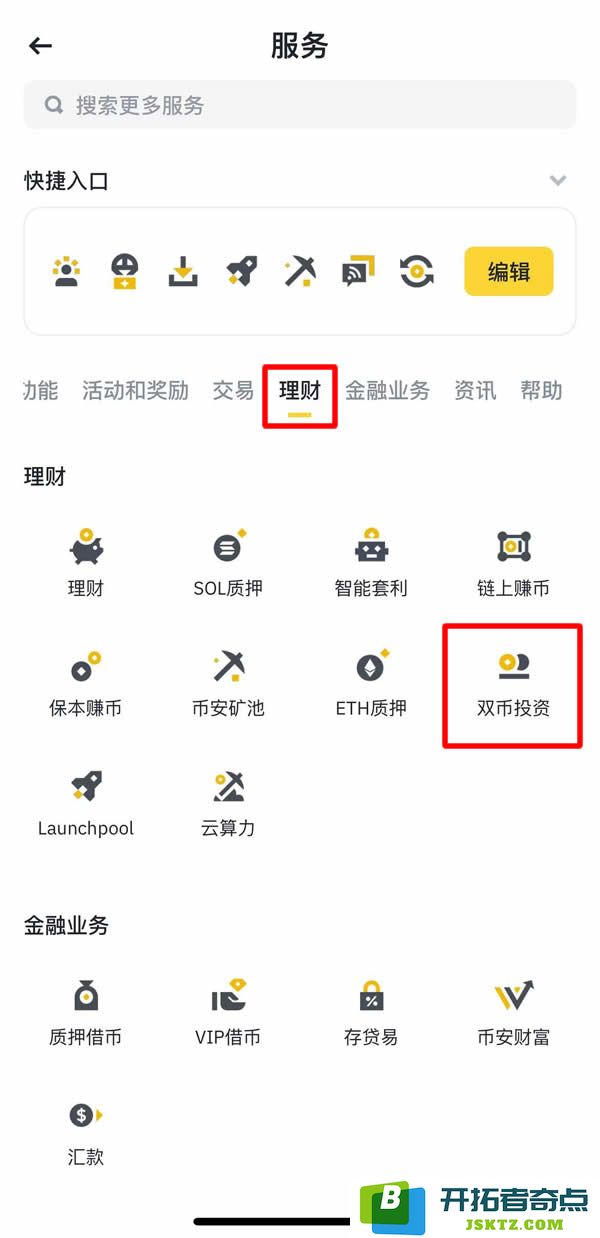Launch 智能套利 service
The image size is (600, 1238).
(371, 564)
